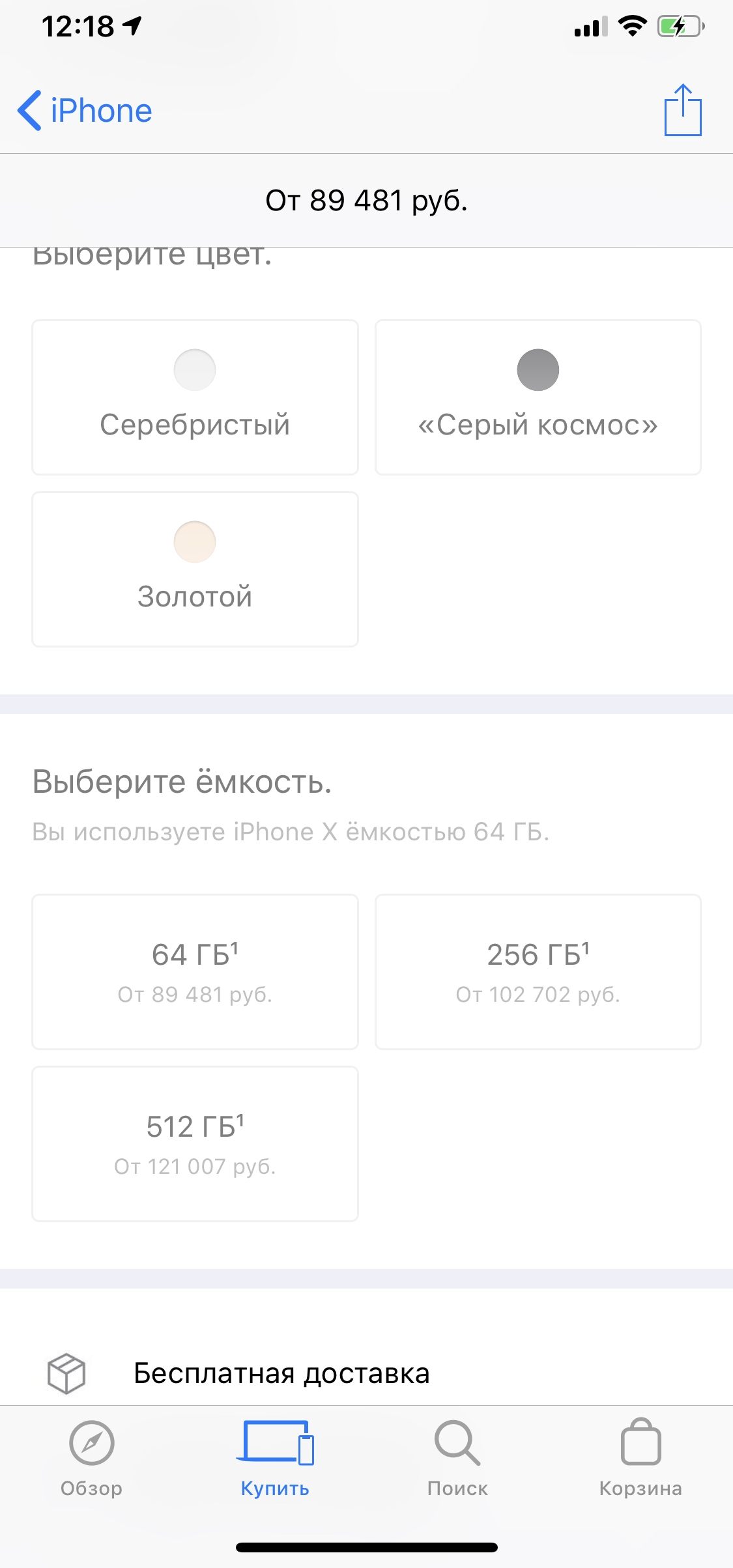Choose the 256 ГБ capacity option
The width and height of the screenshot is (733, 1568).
[538, 972]
